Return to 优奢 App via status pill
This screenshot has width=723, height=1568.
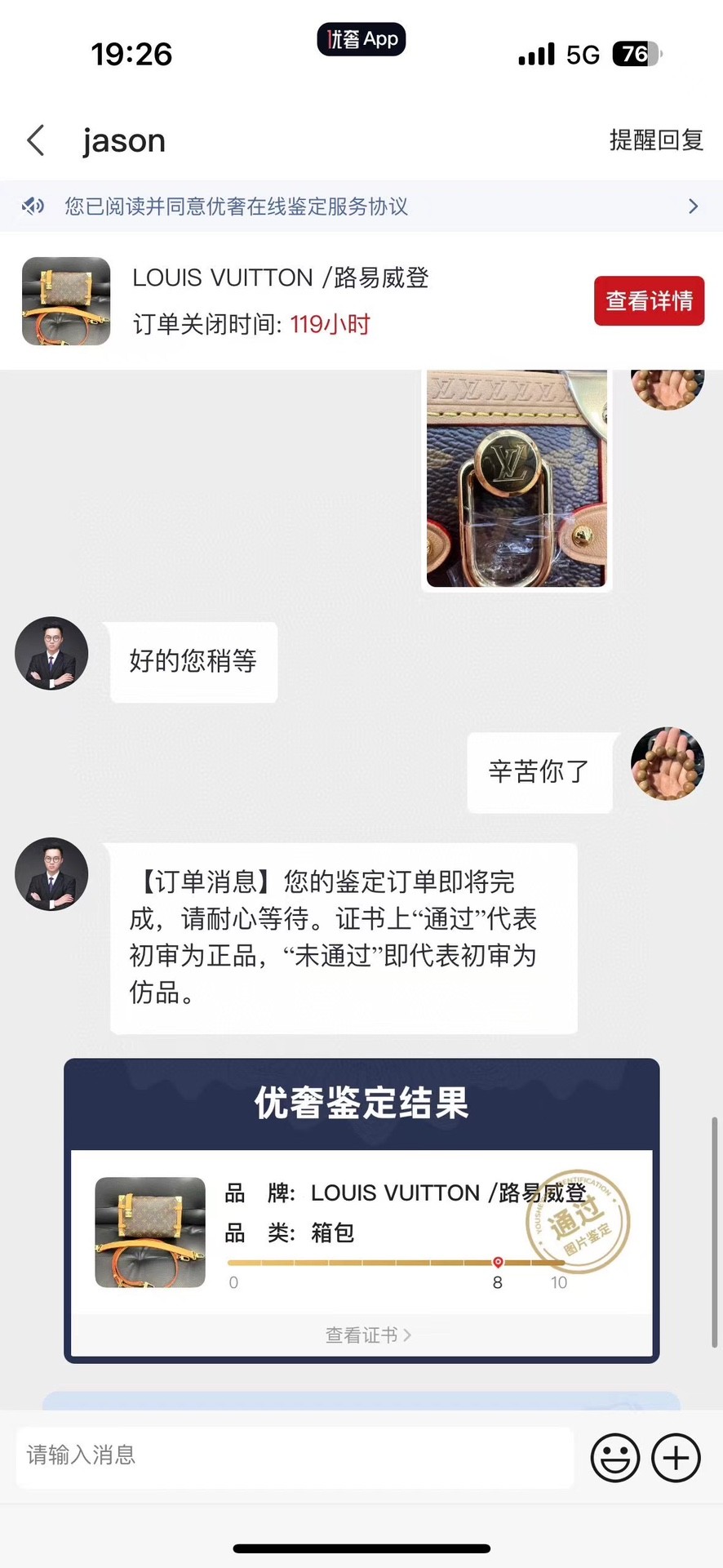click(x=361, y=39)
